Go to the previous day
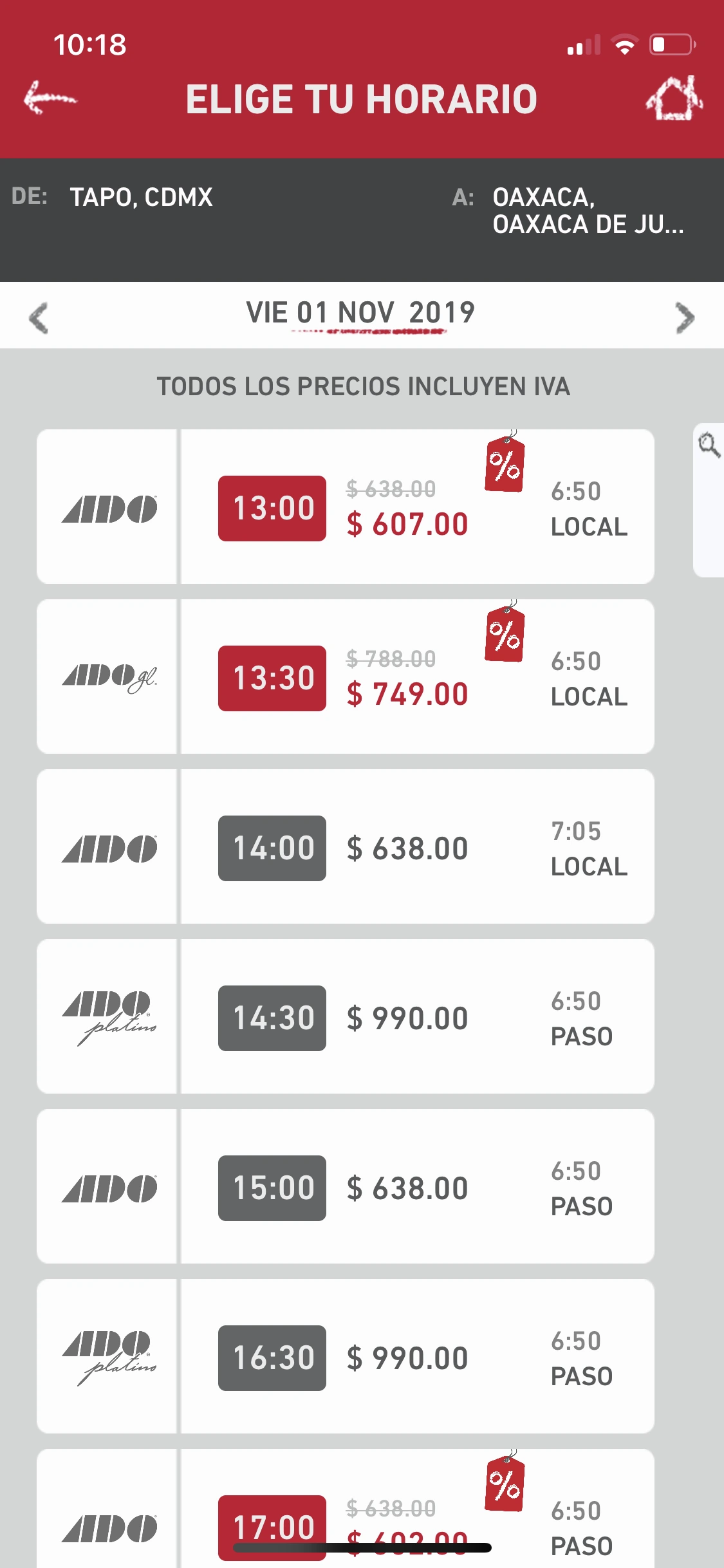This screenshot has height=1568, width=724. click(x=39, y=318)
